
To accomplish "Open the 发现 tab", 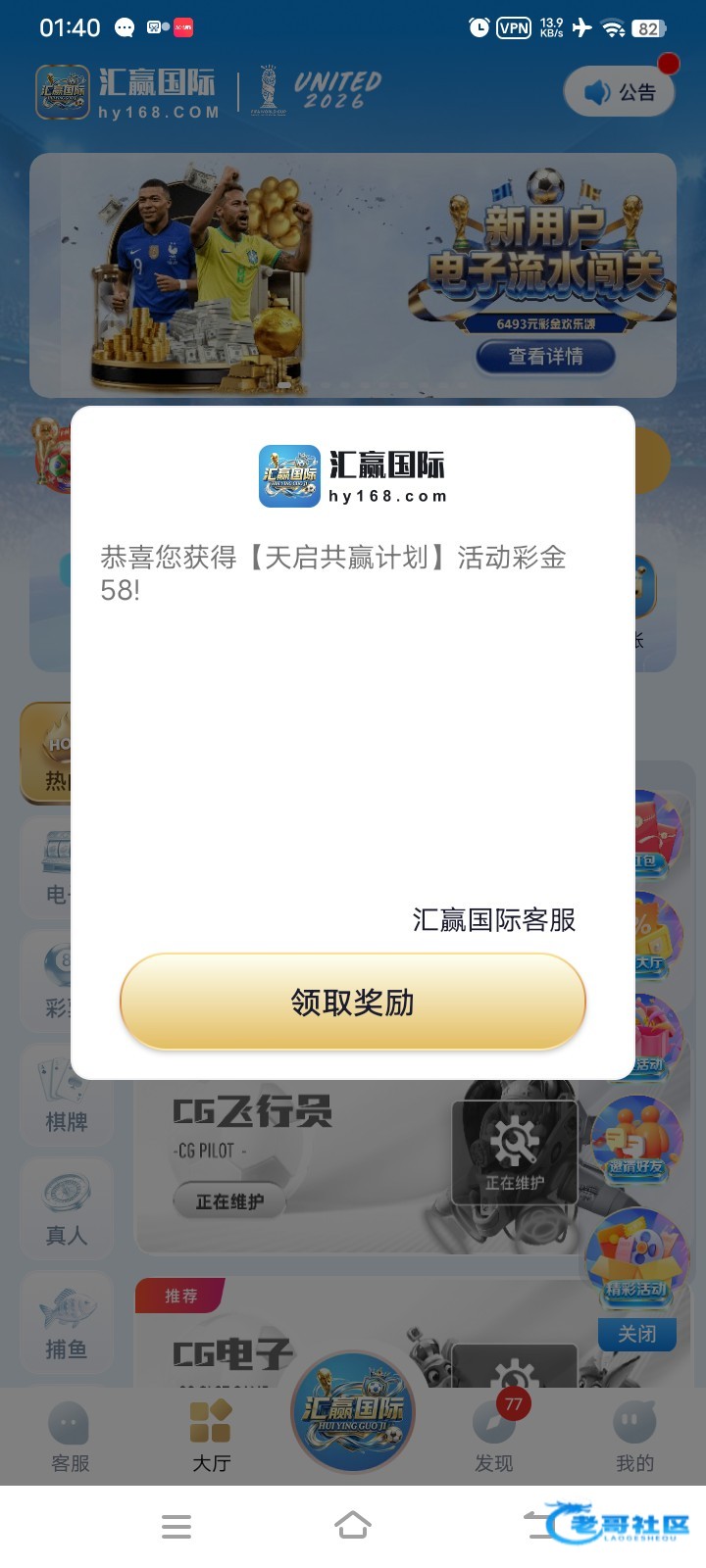I will [494, 1437].
